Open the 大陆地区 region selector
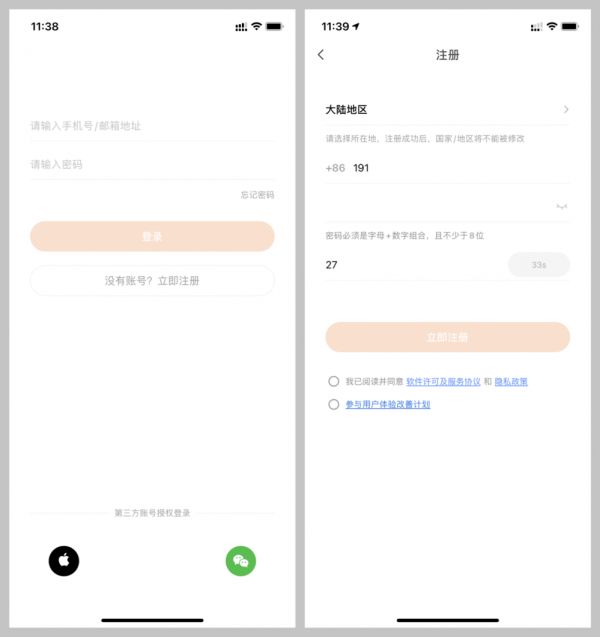Screen dimensions: 600x637 click(x=447, y=109)
